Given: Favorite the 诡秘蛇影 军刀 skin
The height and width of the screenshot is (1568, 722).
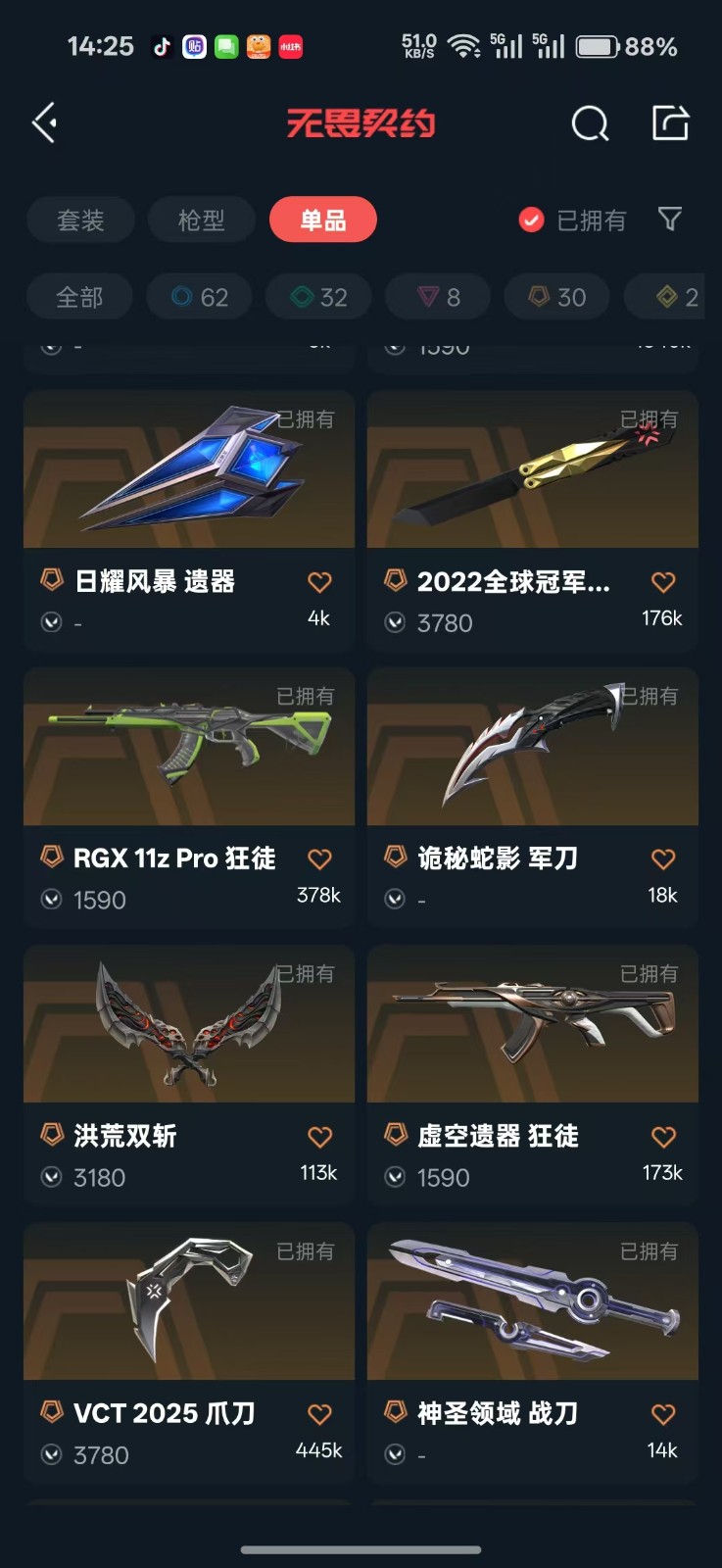Looking at the screenshot, I should tap(663, 859).
